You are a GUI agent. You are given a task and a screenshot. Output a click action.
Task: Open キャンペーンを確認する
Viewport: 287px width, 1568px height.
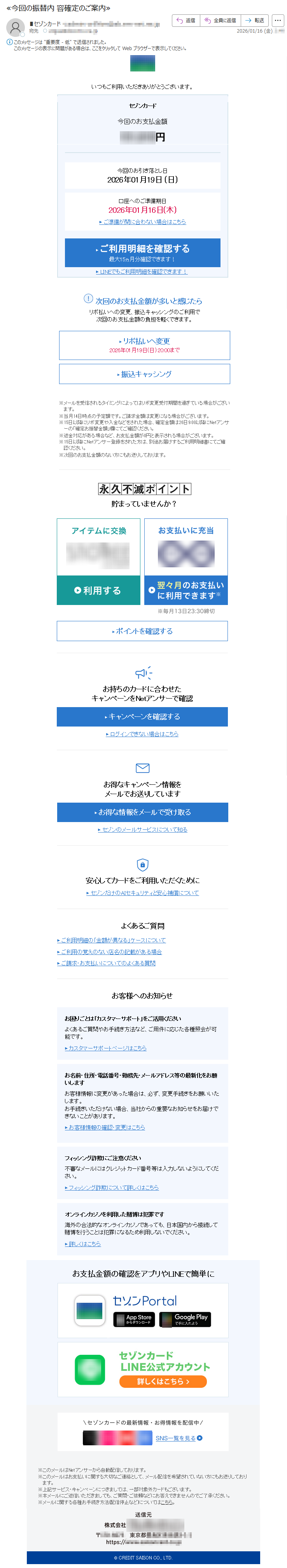pyautogui.click(x=143, y=716)
